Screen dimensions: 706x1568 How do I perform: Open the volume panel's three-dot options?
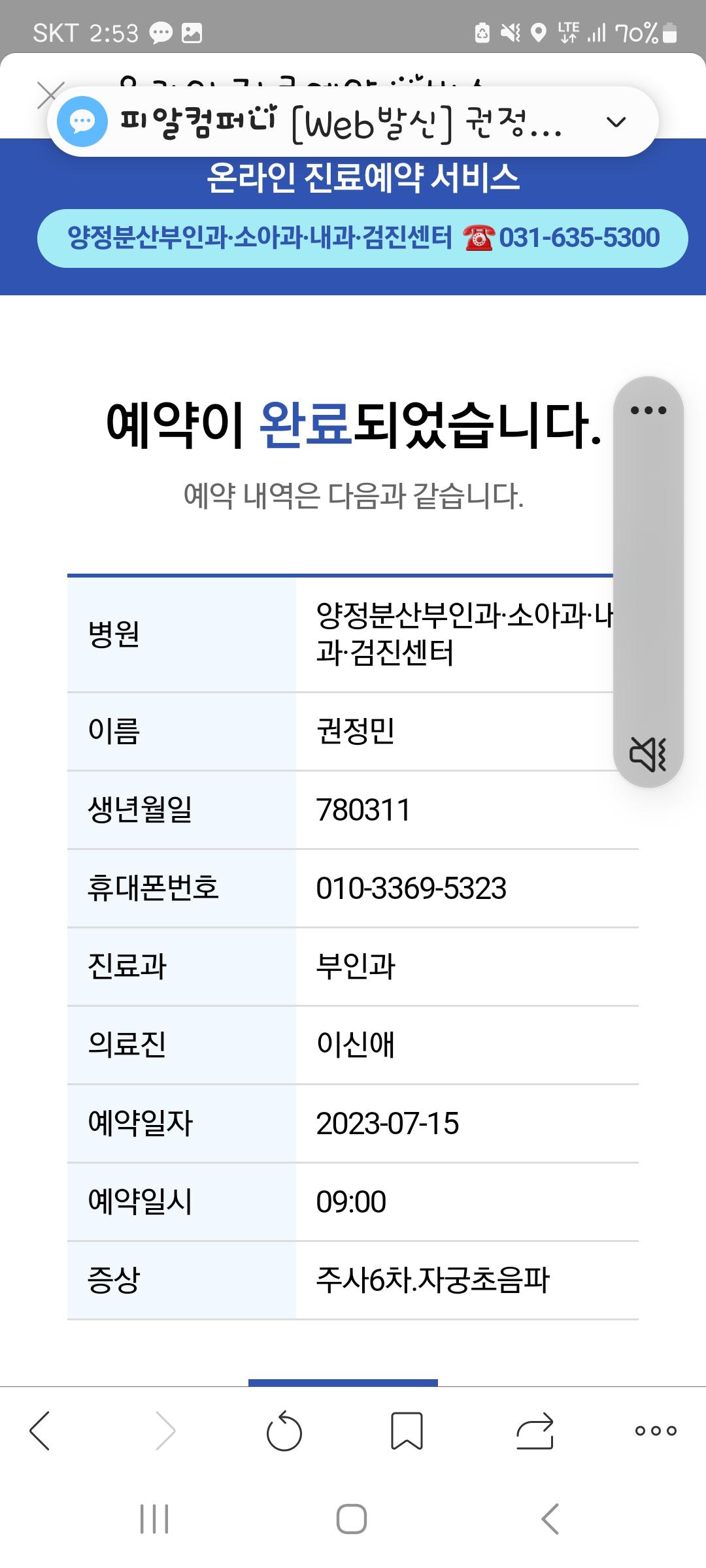coord(648,410)
